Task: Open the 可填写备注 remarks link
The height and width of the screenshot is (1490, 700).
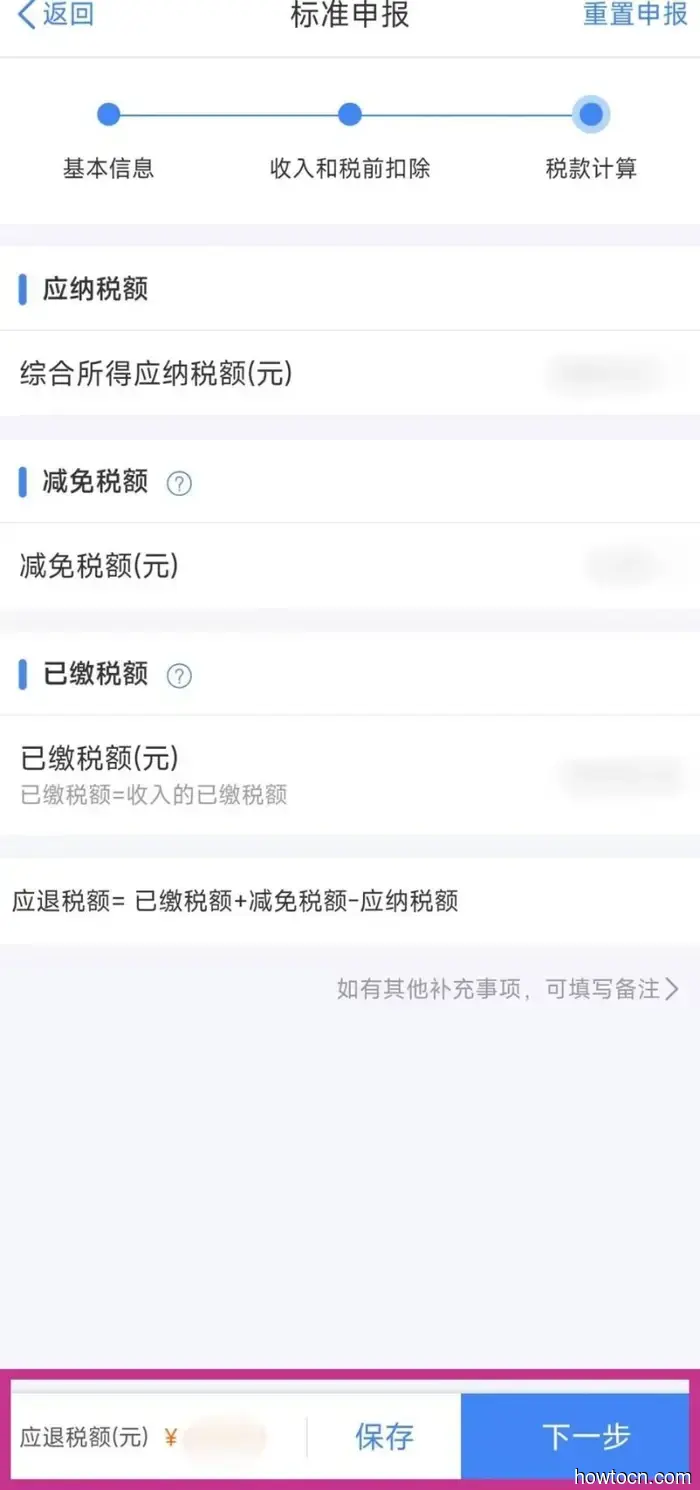Action: point(508,989)
